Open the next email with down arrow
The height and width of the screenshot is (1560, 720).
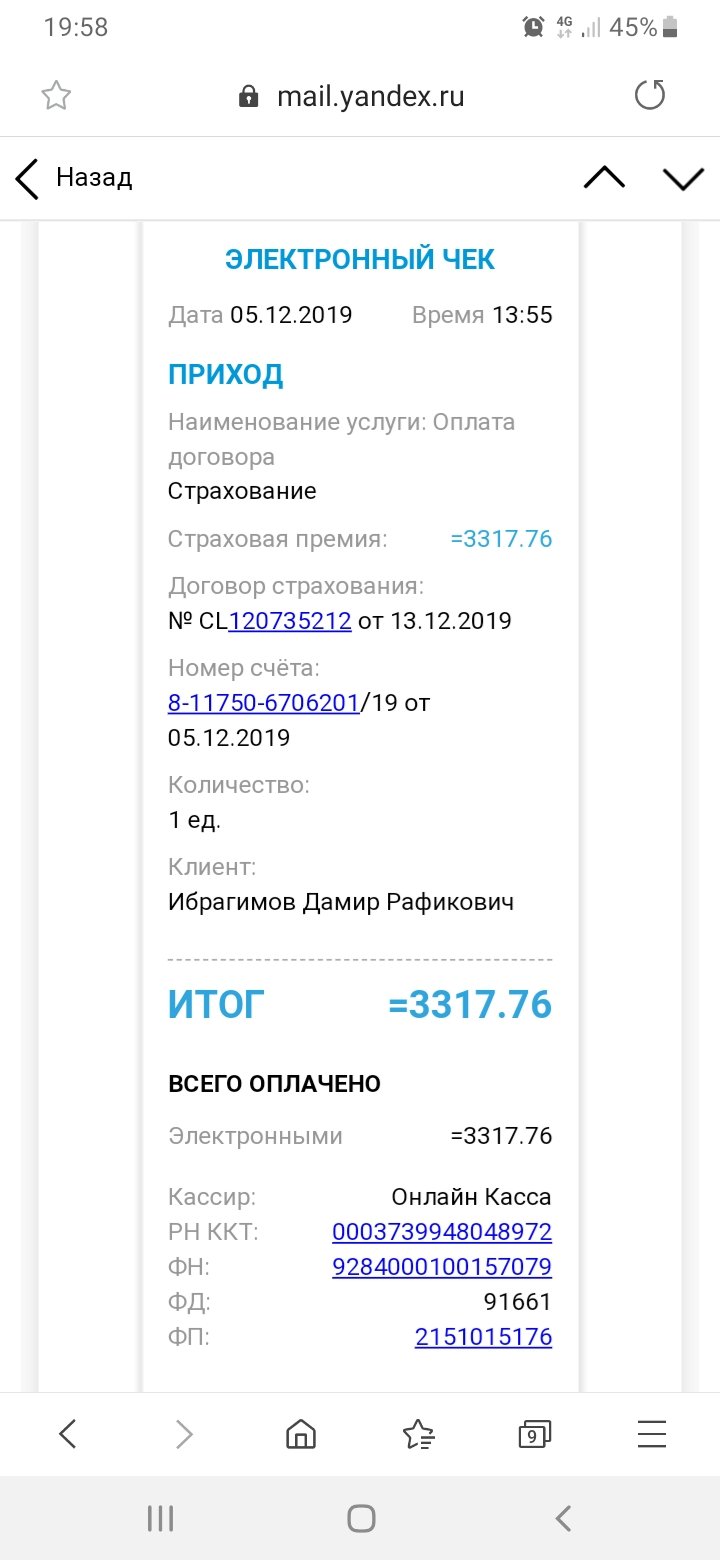click(x=684, y=178)
